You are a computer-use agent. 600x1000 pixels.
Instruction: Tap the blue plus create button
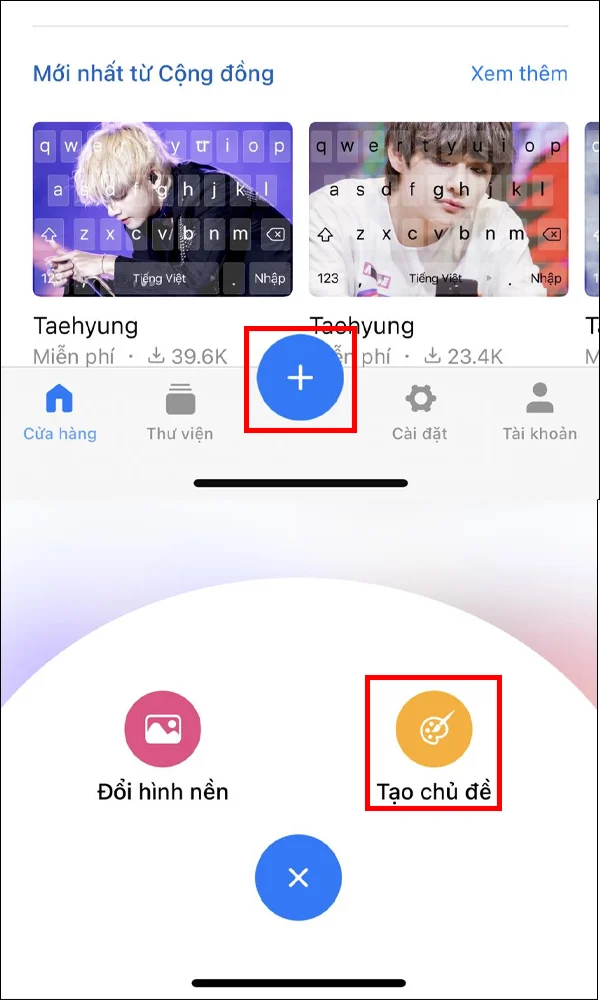point(300,378)
